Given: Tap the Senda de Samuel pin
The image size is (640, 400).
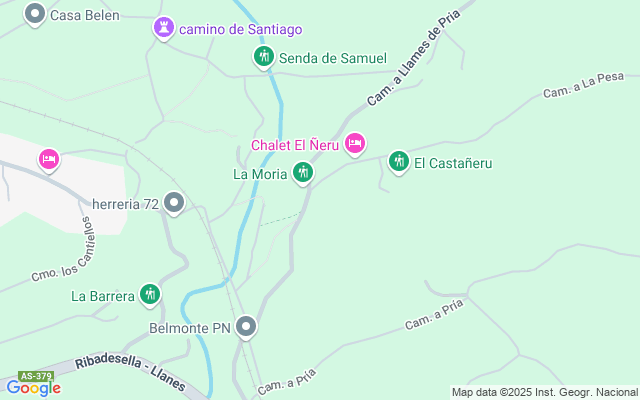Looking at the screenshot, I should pos(264,57).
